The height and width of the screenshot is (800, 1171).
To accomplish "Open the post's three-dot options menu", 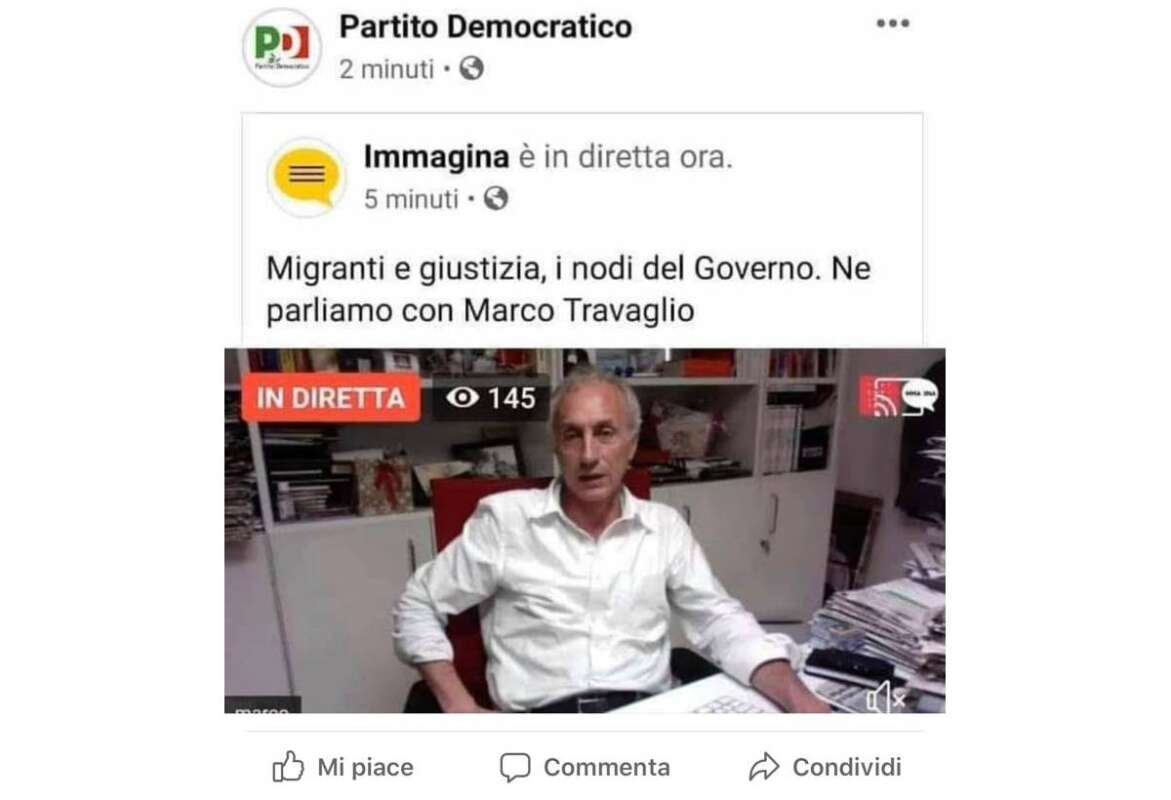I will 892,24.
